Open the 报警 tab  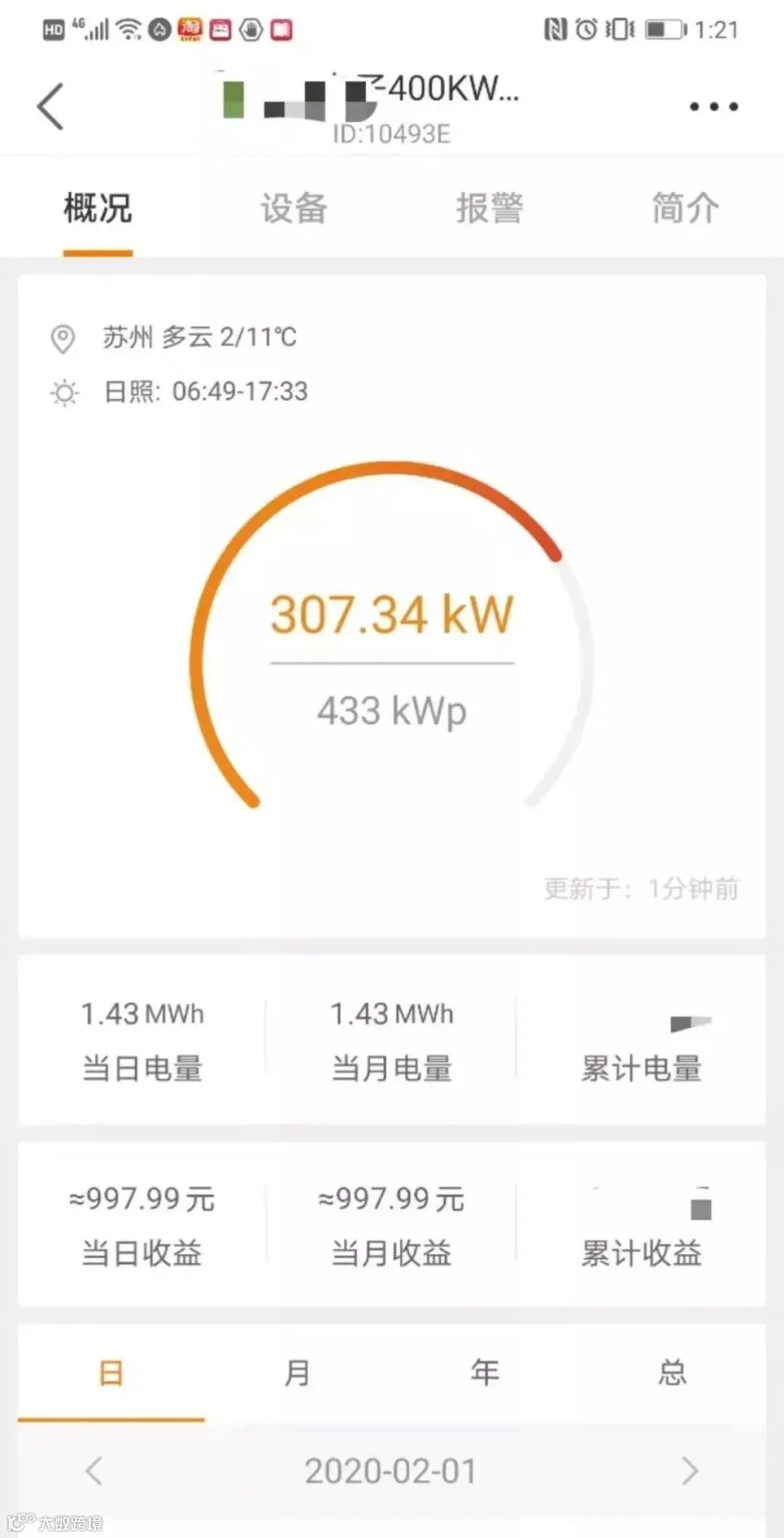490,209
